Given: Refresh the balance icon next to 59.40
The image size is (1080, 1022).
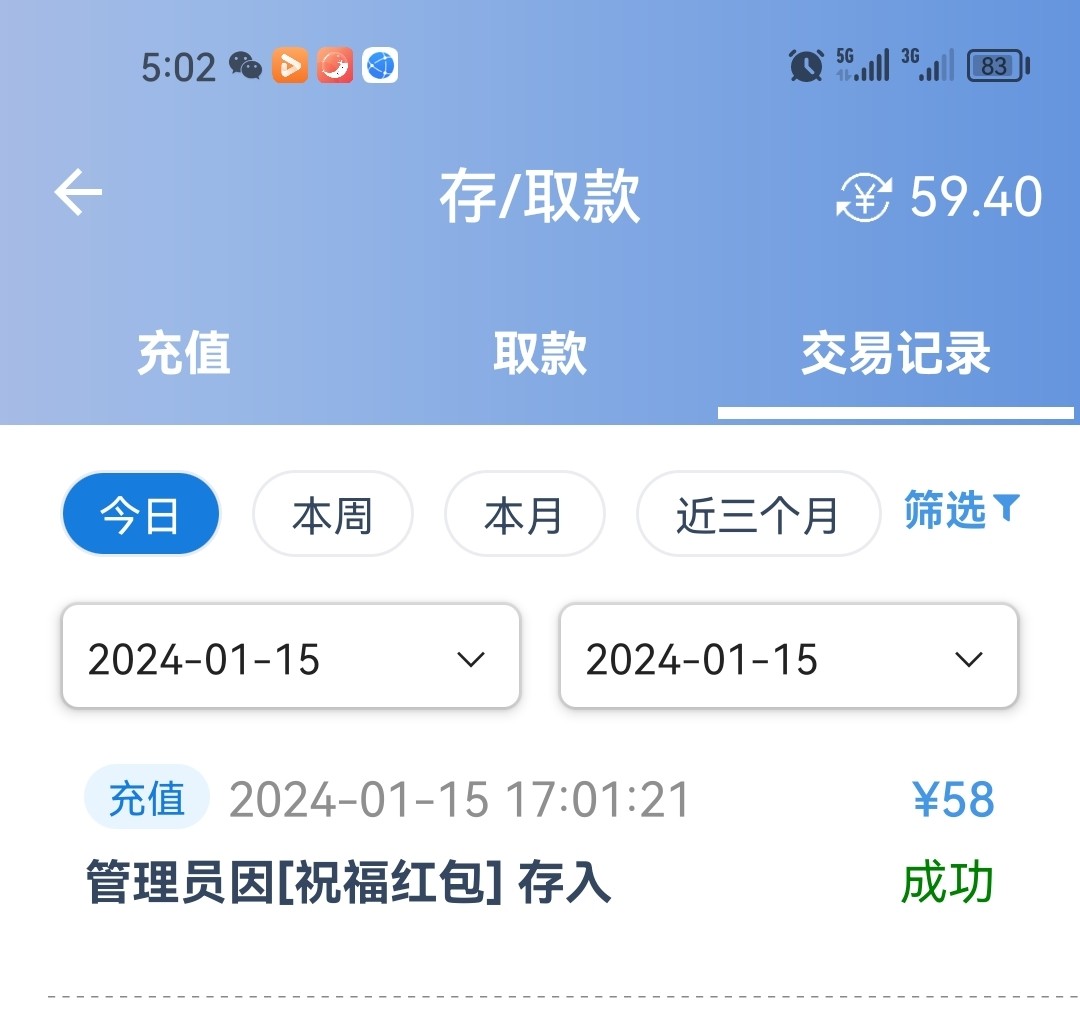Looking at the screenshot, I should pyautogui.click(x=863, y=197).
